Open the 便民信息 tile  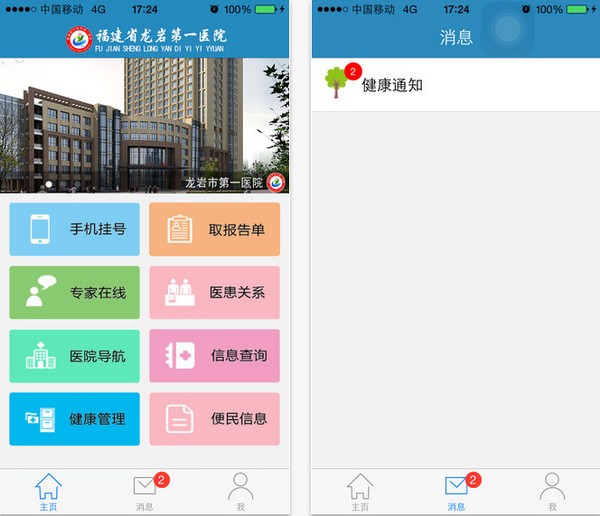coord(214,419)
